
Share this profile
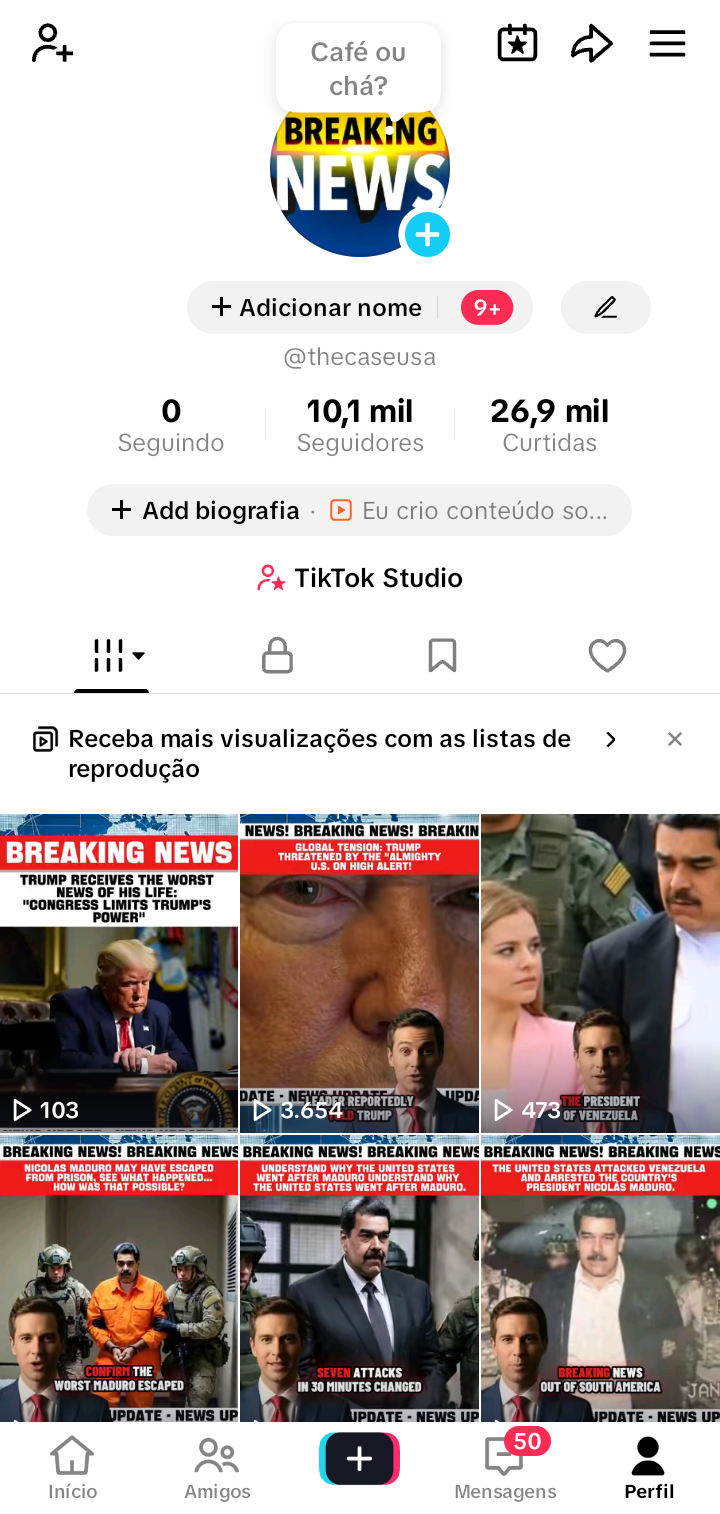(591, 44)
